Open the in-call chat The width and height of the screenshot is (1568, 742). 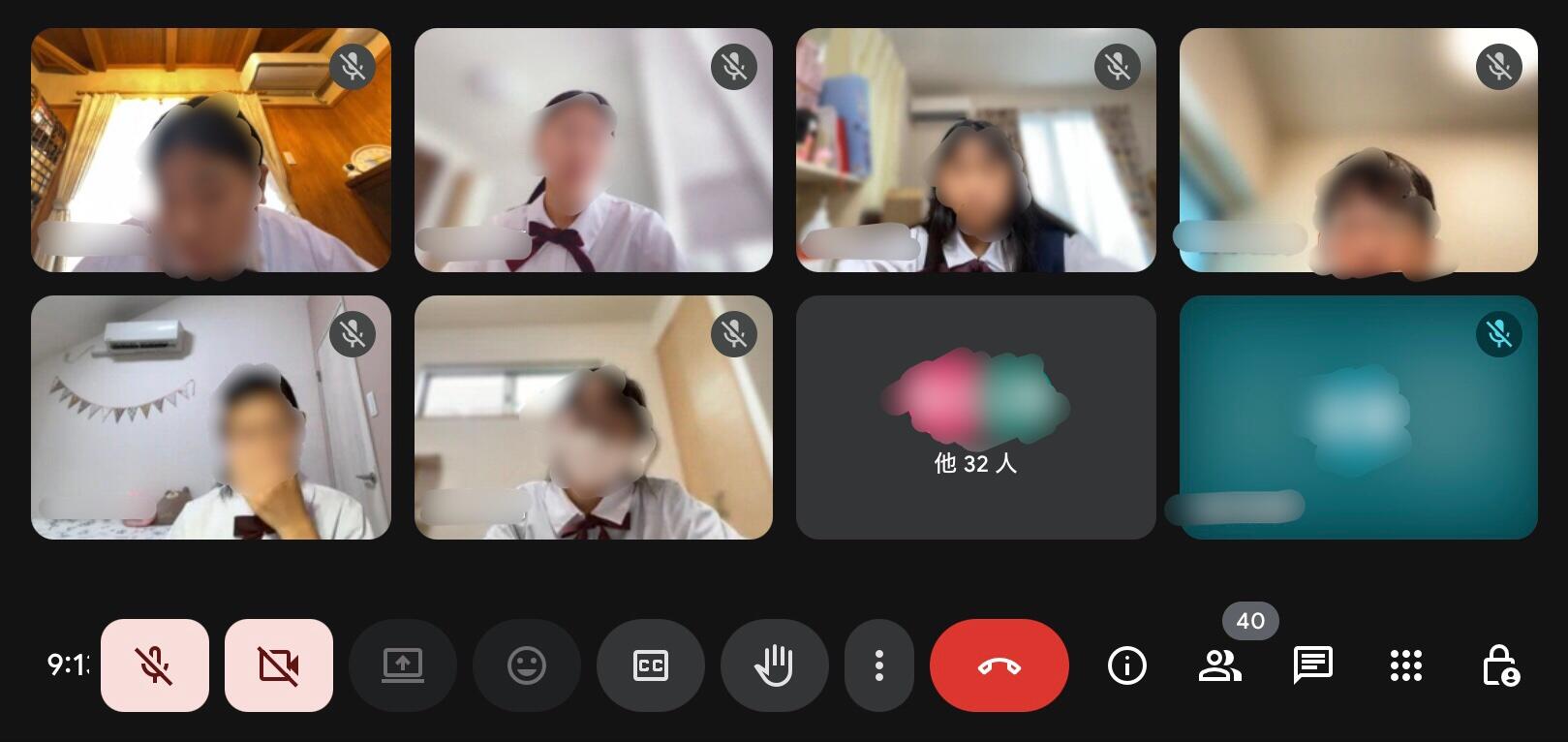tap(1313, 665)
